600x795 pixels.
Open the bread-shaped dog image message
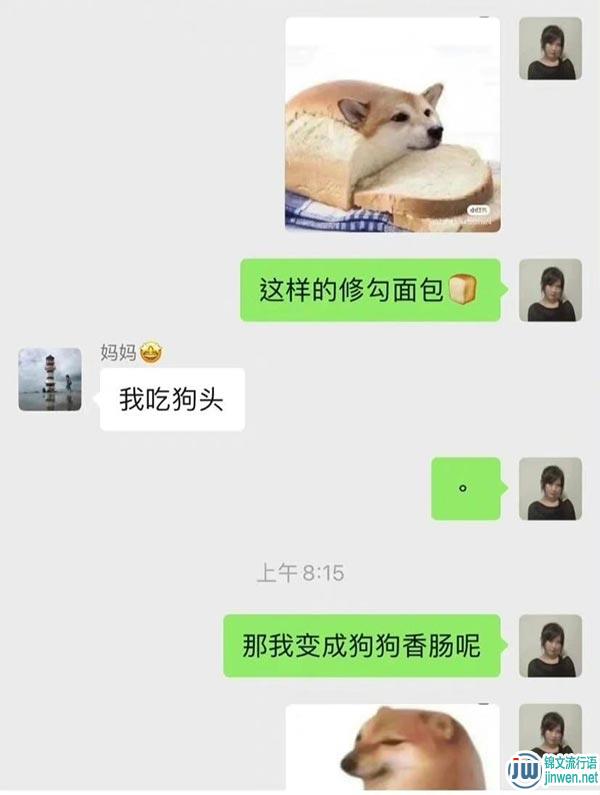[393, 125]
